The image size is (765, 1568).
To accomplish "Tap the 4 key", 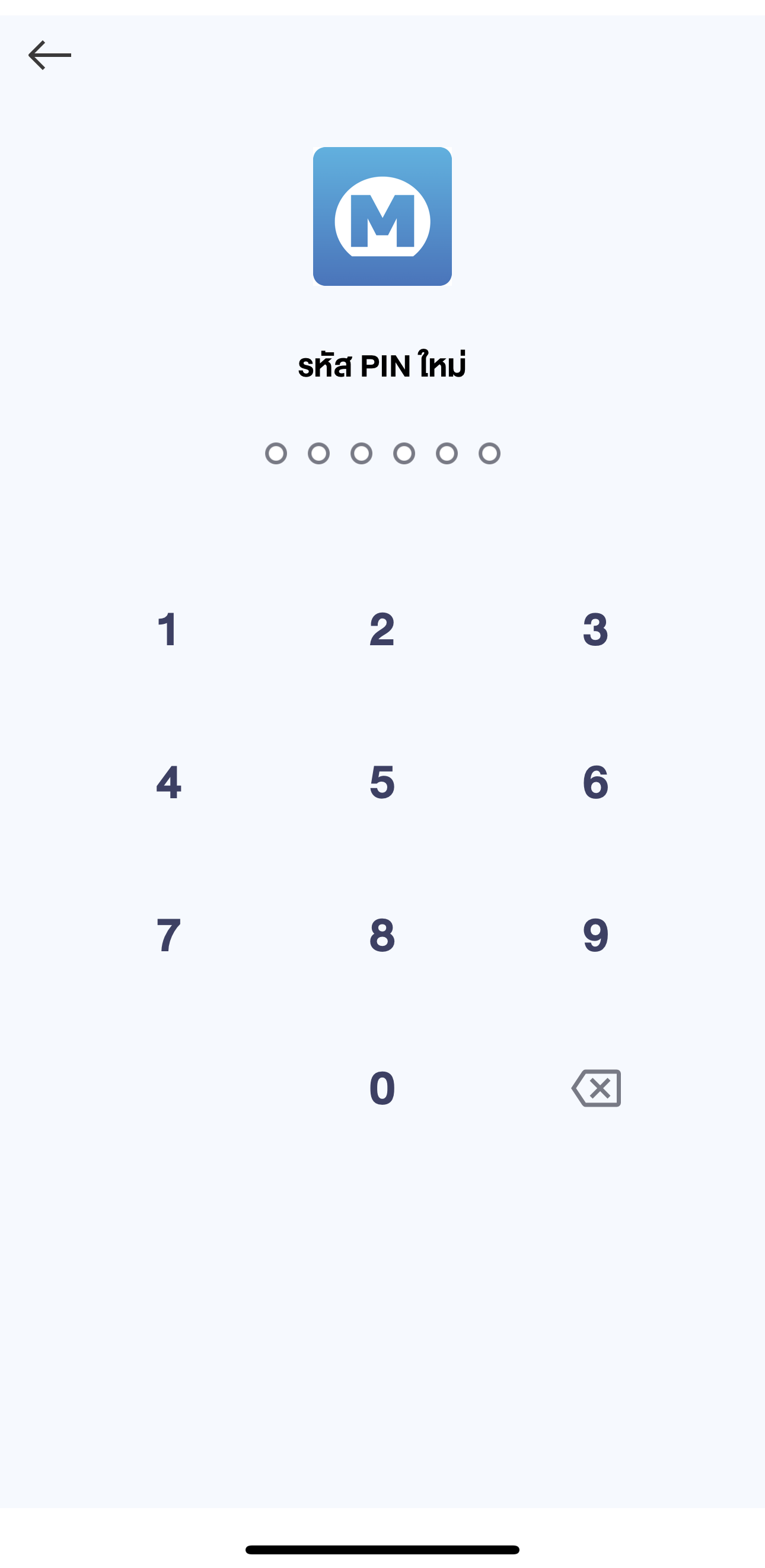I will point(168,782).
